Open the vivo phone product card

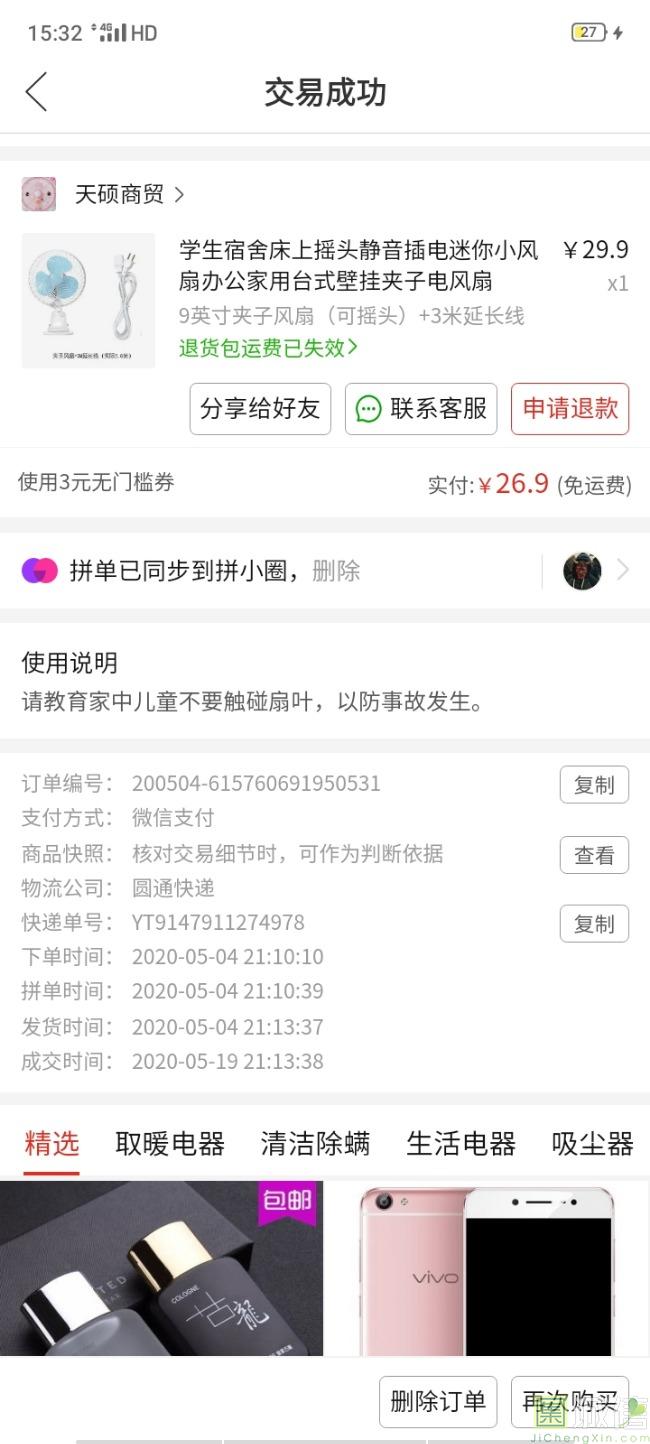point(487,1268)
